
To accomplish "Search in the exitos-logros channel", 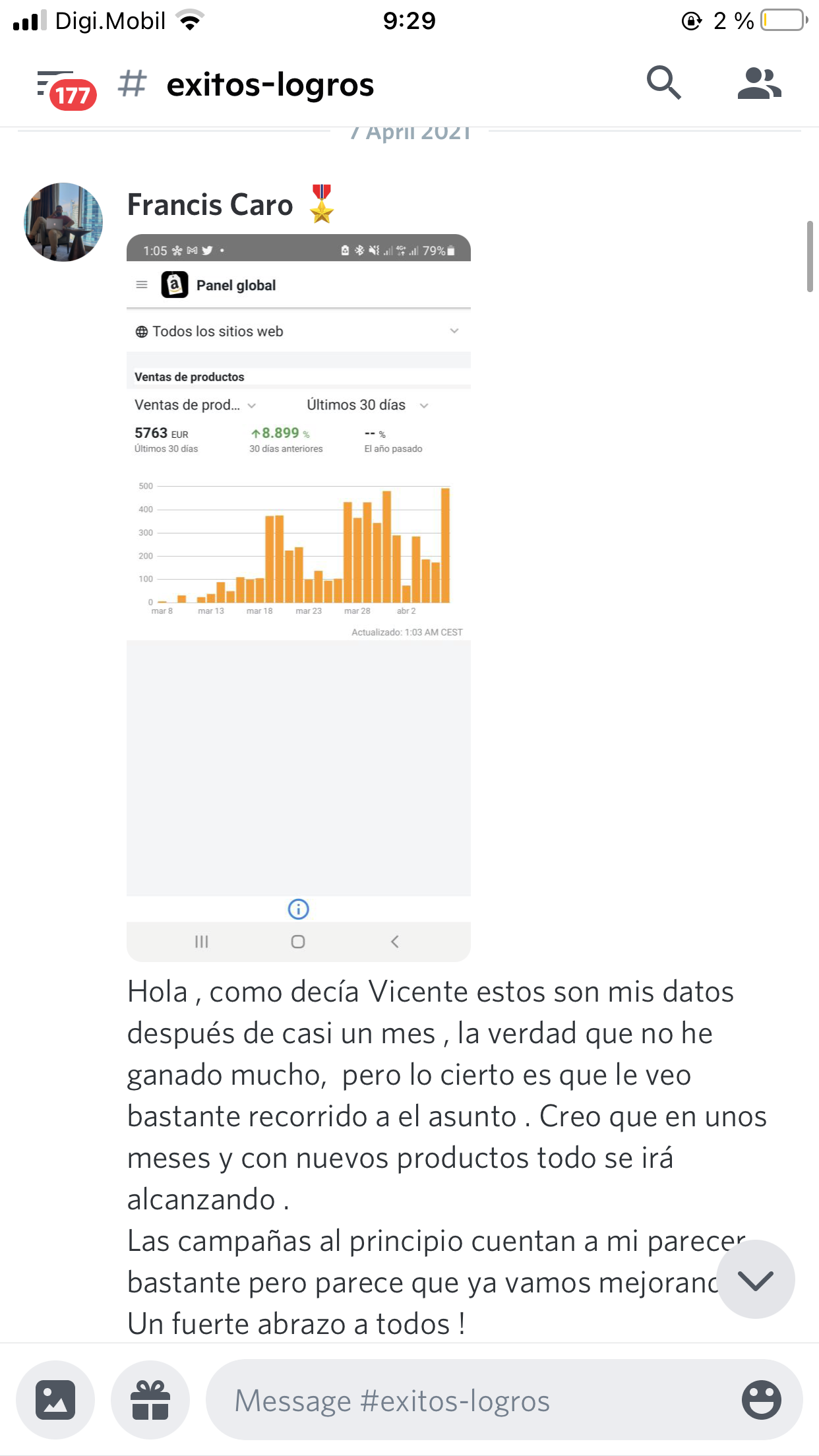I will [663, 83].
